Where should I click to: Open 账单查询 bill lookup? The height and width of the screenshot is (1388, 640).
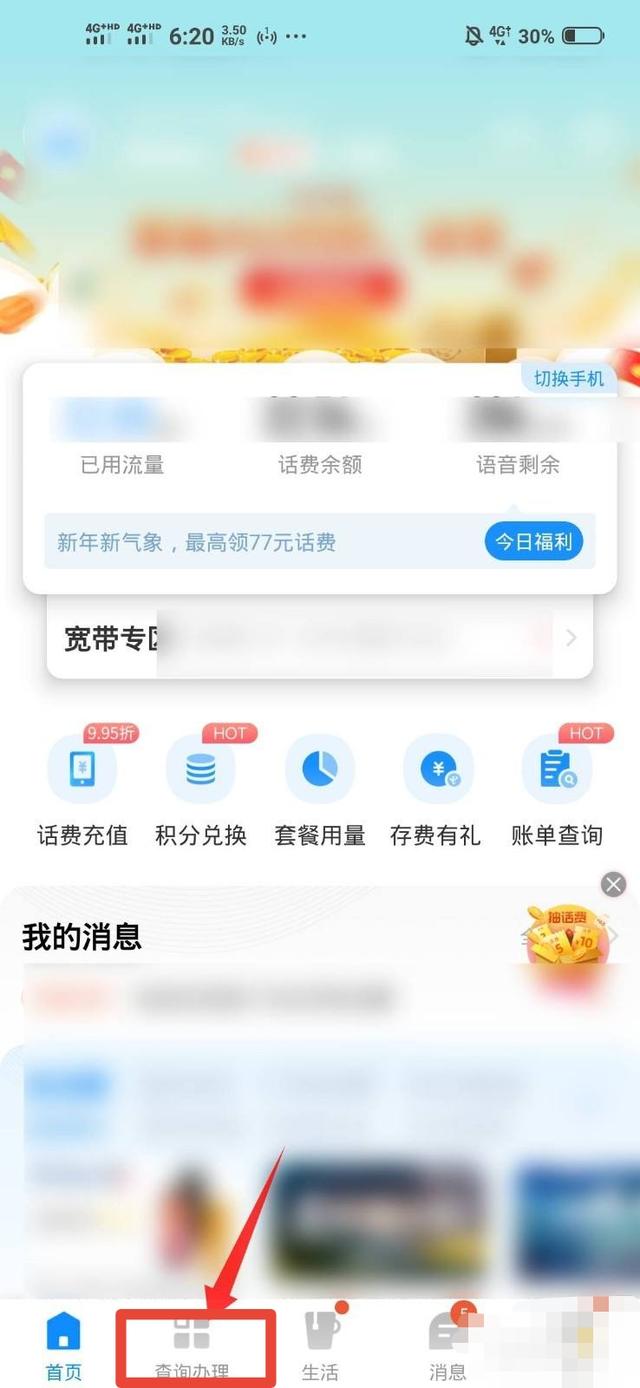click(557, 790)
